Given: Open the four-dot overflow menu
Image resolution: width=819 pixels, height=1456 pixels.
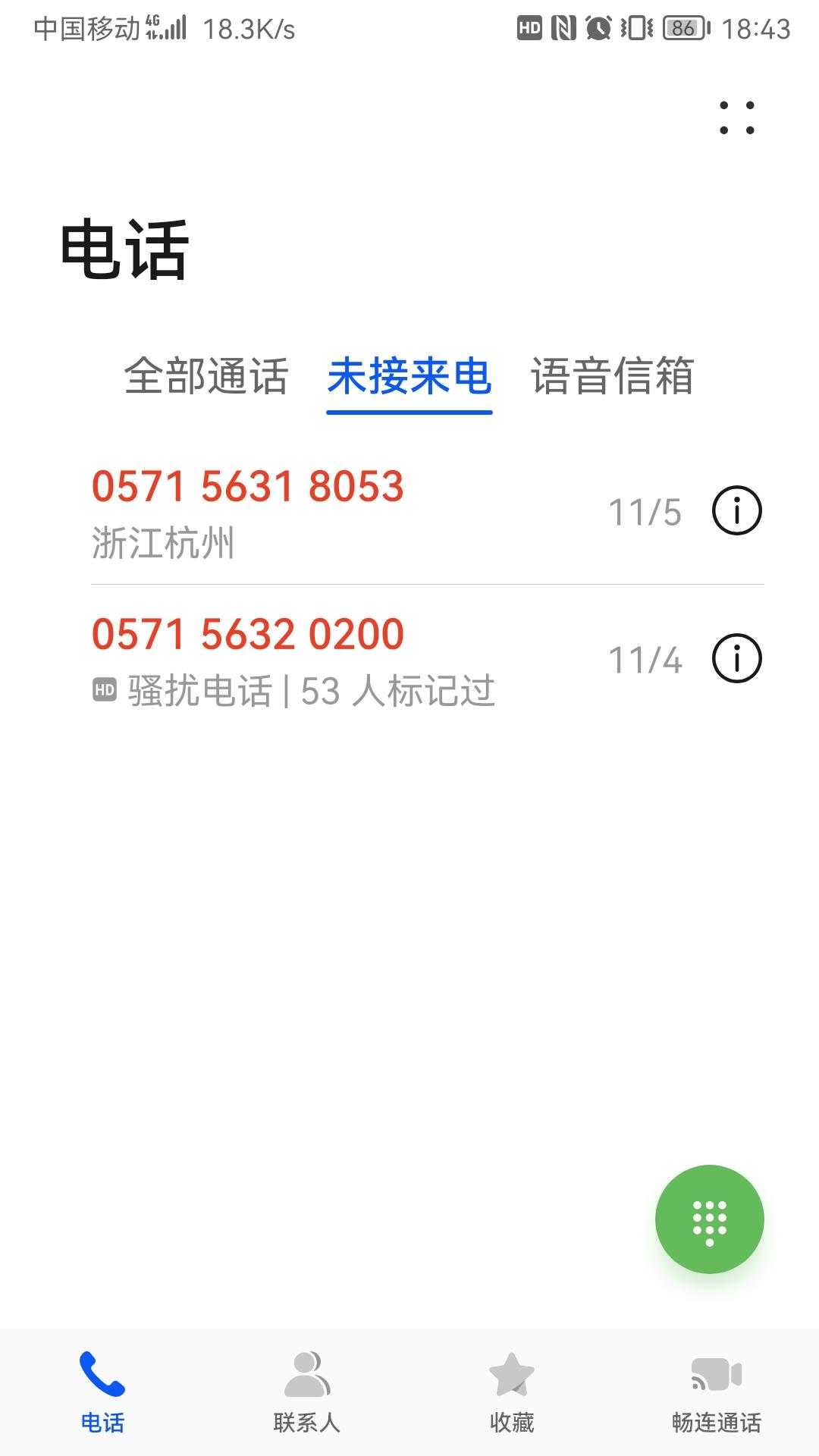Looking at the screenshot, I should click(x=737, y=118).
